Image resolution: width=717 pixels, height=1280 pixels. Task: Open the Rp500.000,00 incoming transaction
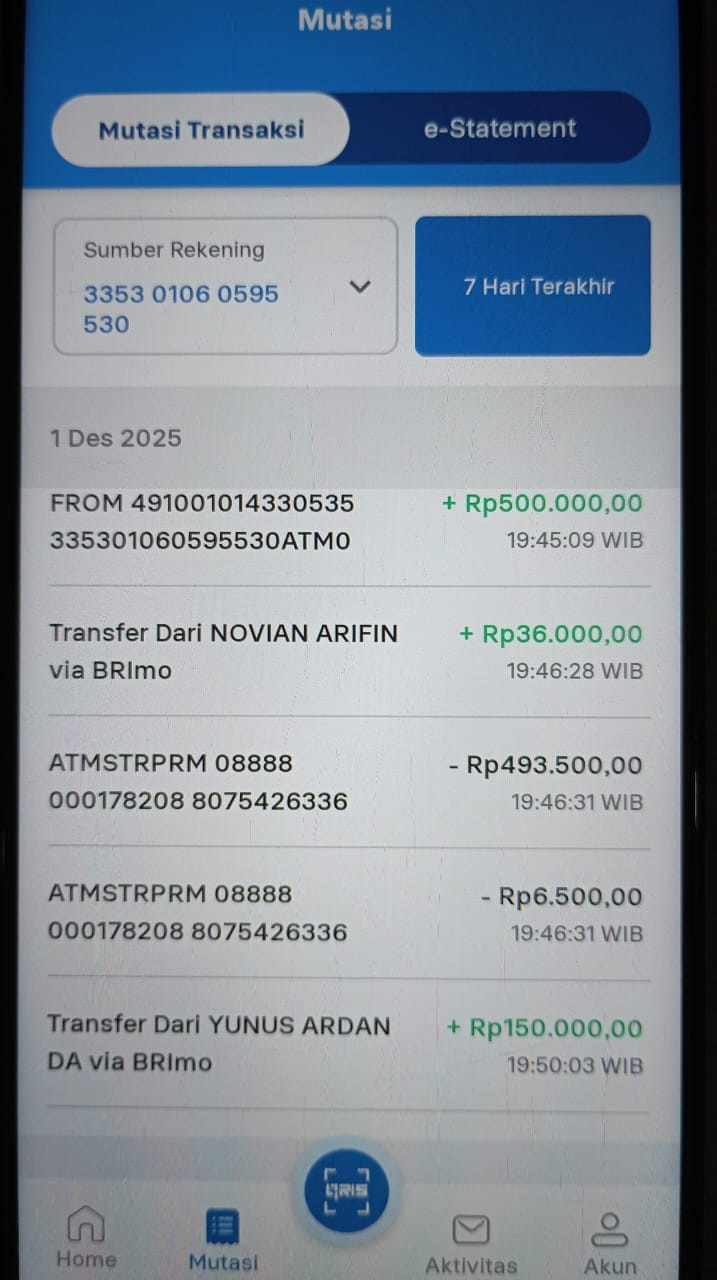pyautogui.click(x=347, y=522)
